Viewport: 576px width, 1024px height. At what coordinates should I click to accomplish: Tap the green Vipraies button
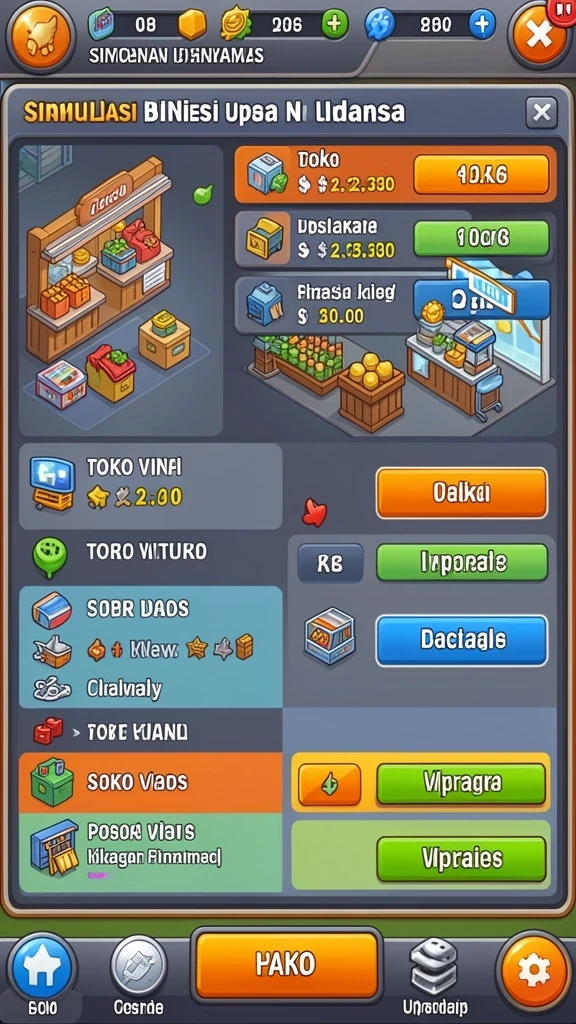click(x=461, y=858)
